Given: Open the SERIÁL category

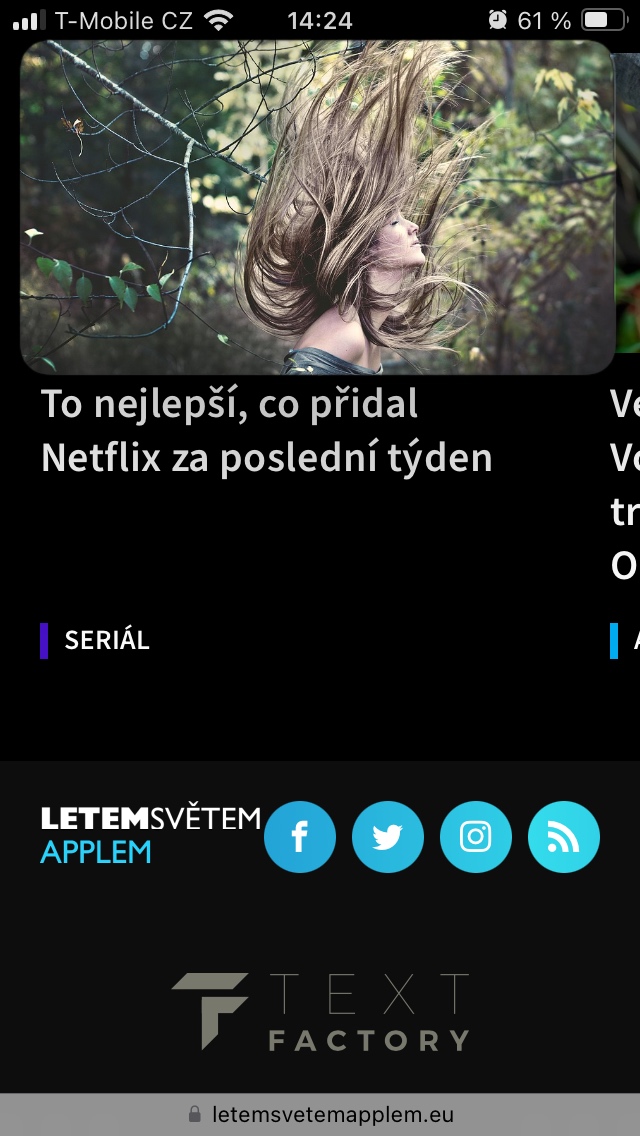Looking at the screenshot, I should [x=106, y=641].
